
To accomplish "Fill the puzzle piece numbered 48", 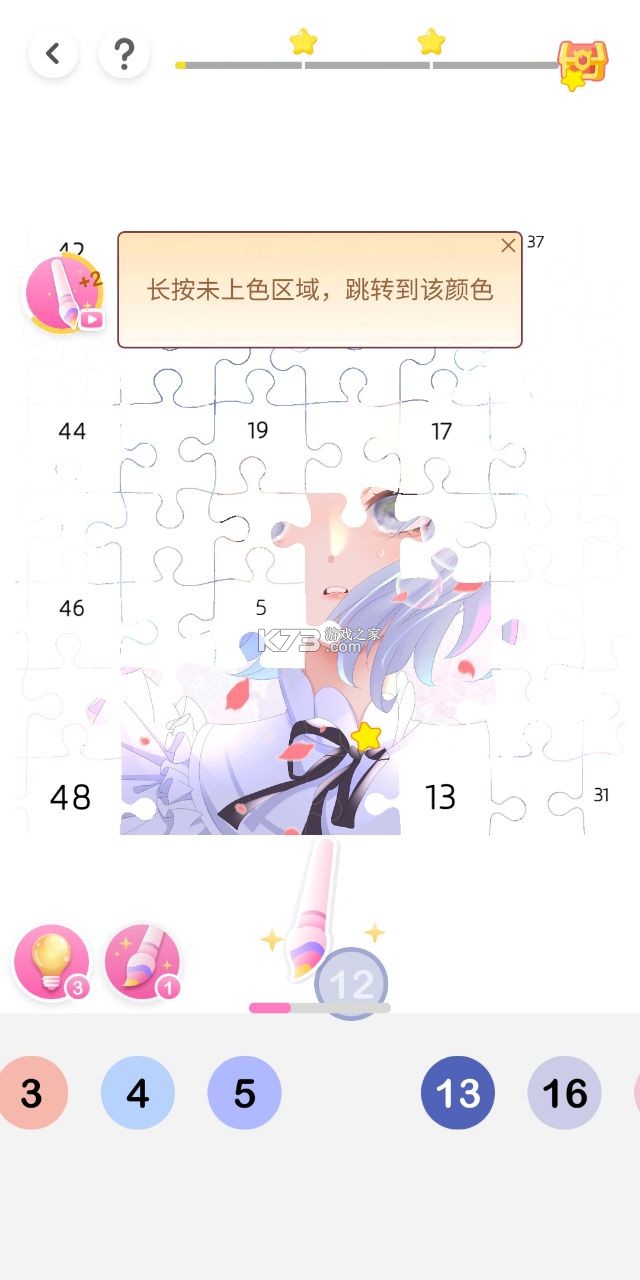I will [x=70, y=797].
